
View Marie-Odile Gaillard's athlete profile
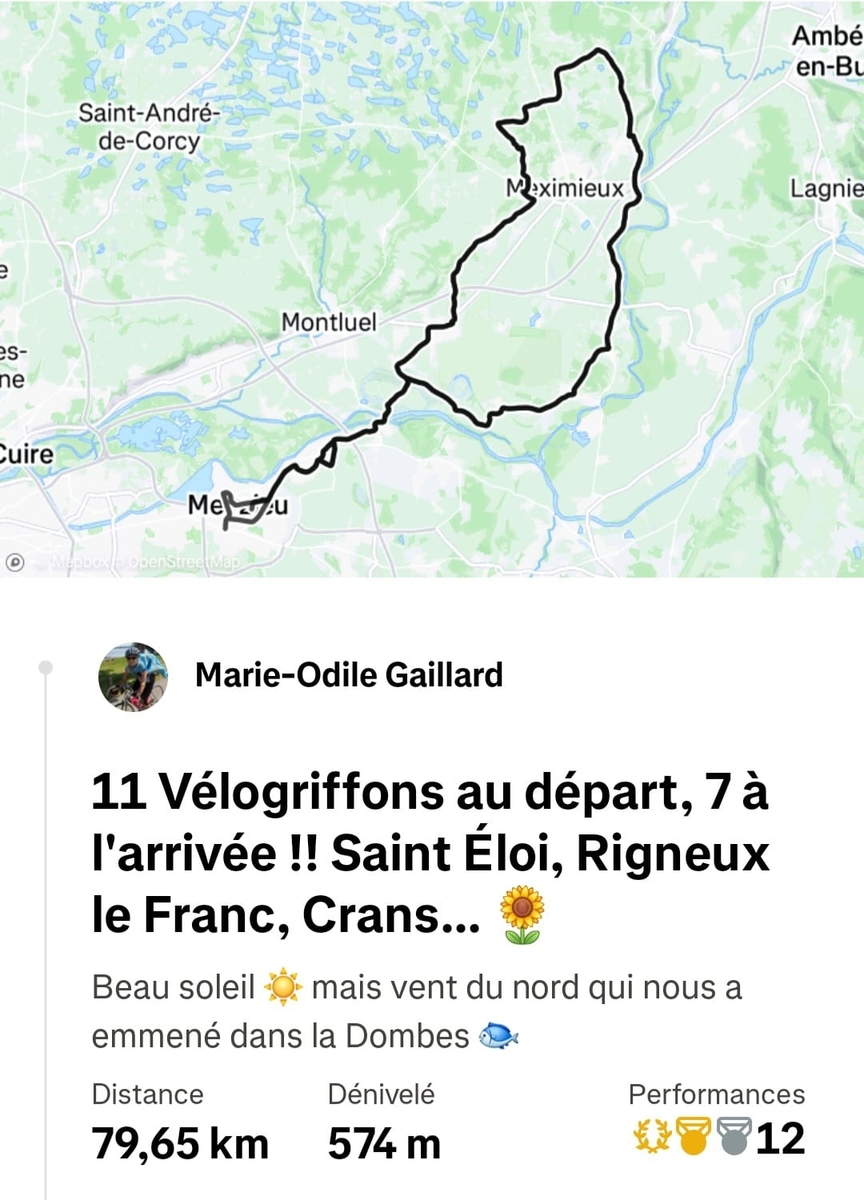click(x=349, y=676)
